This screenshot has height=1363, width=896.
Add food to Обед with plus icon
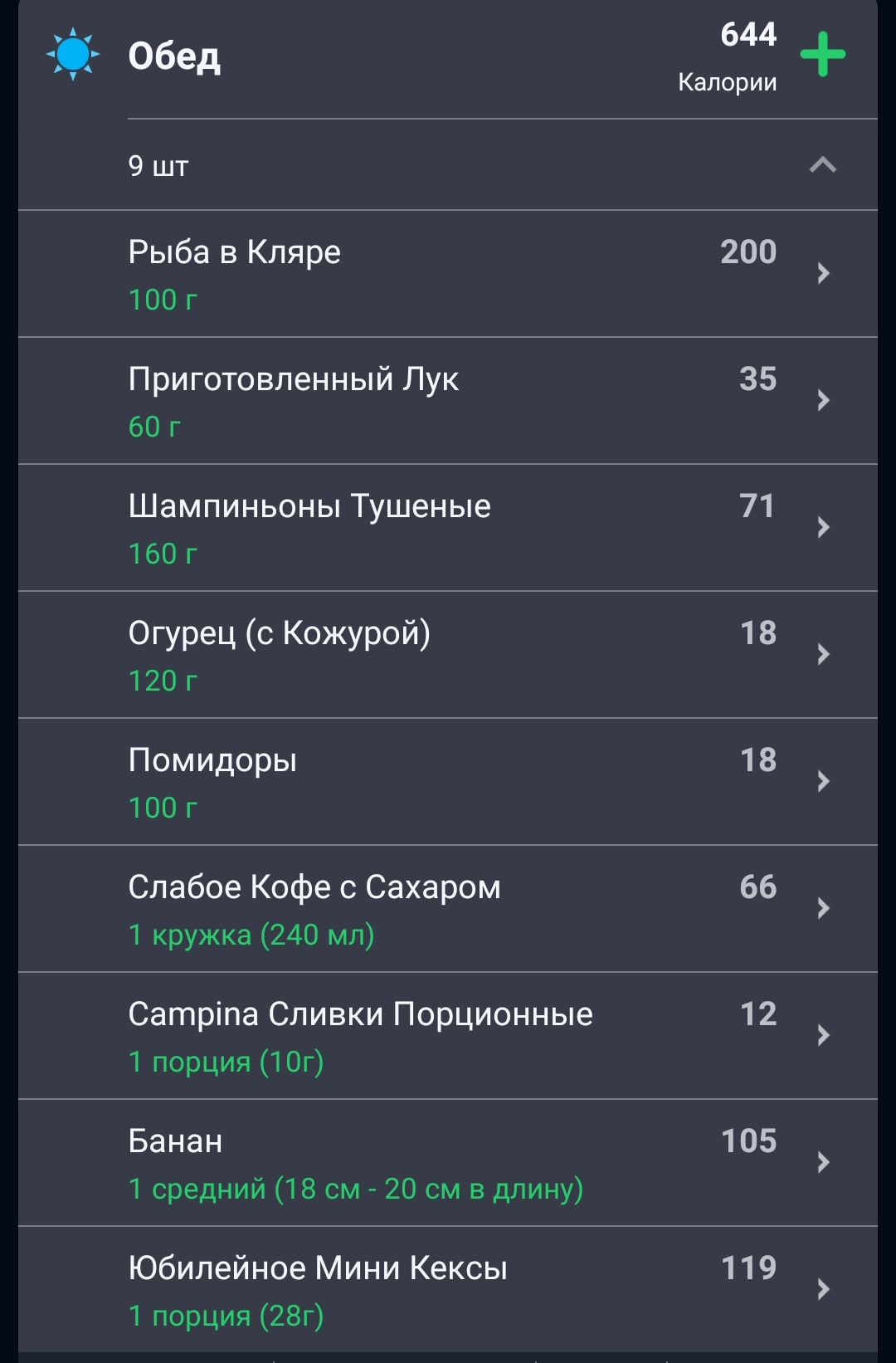(x=822, y=55)
